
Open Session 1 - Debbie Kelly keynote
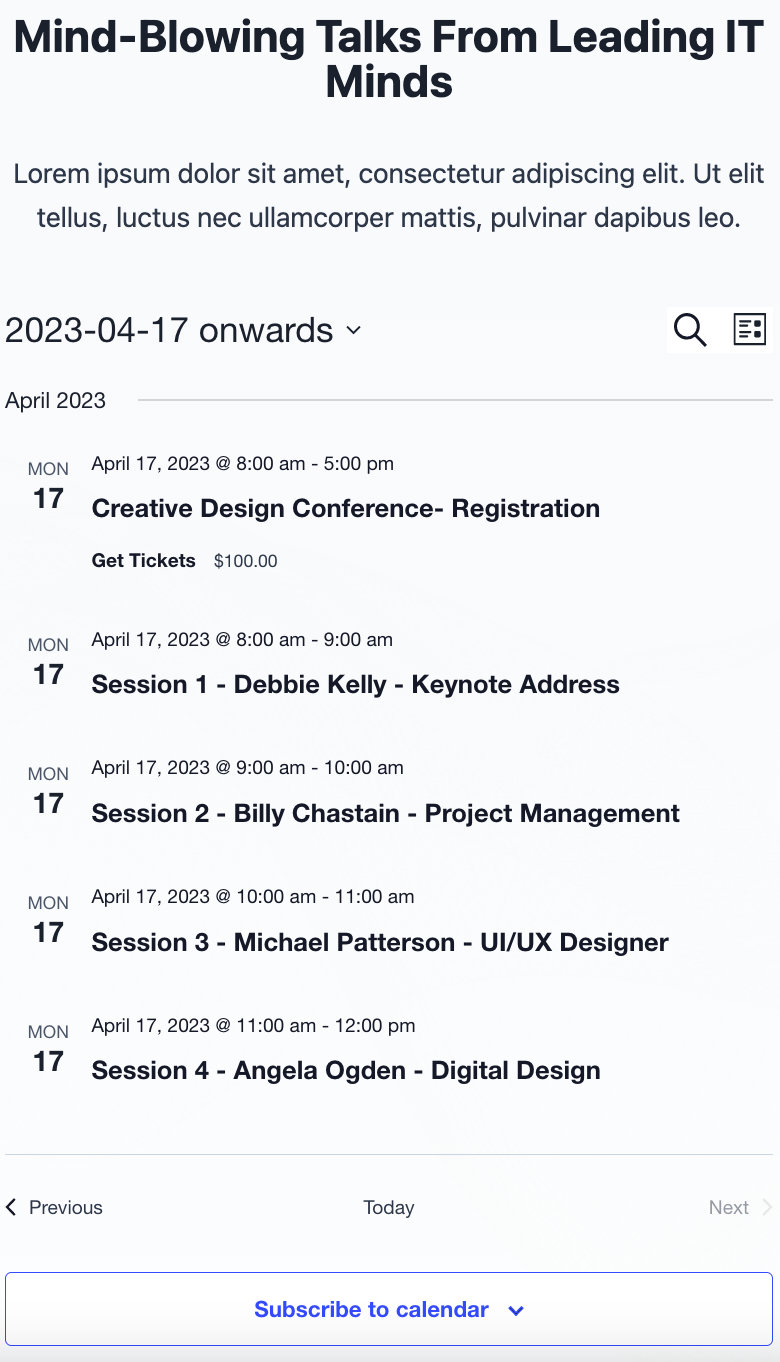tap(356, 685)
